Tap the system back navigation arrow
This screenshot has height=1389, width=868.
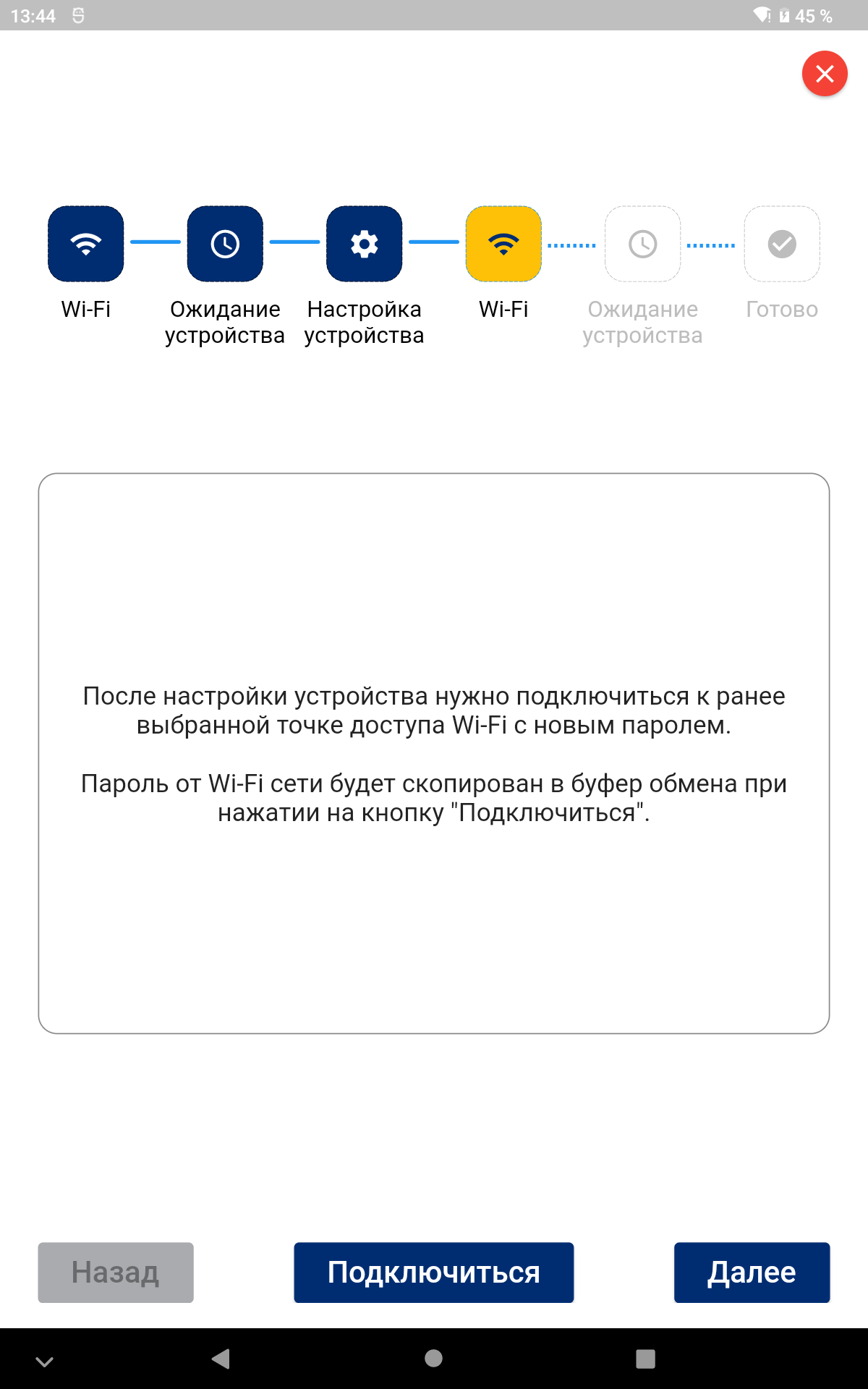(221, 1359)
